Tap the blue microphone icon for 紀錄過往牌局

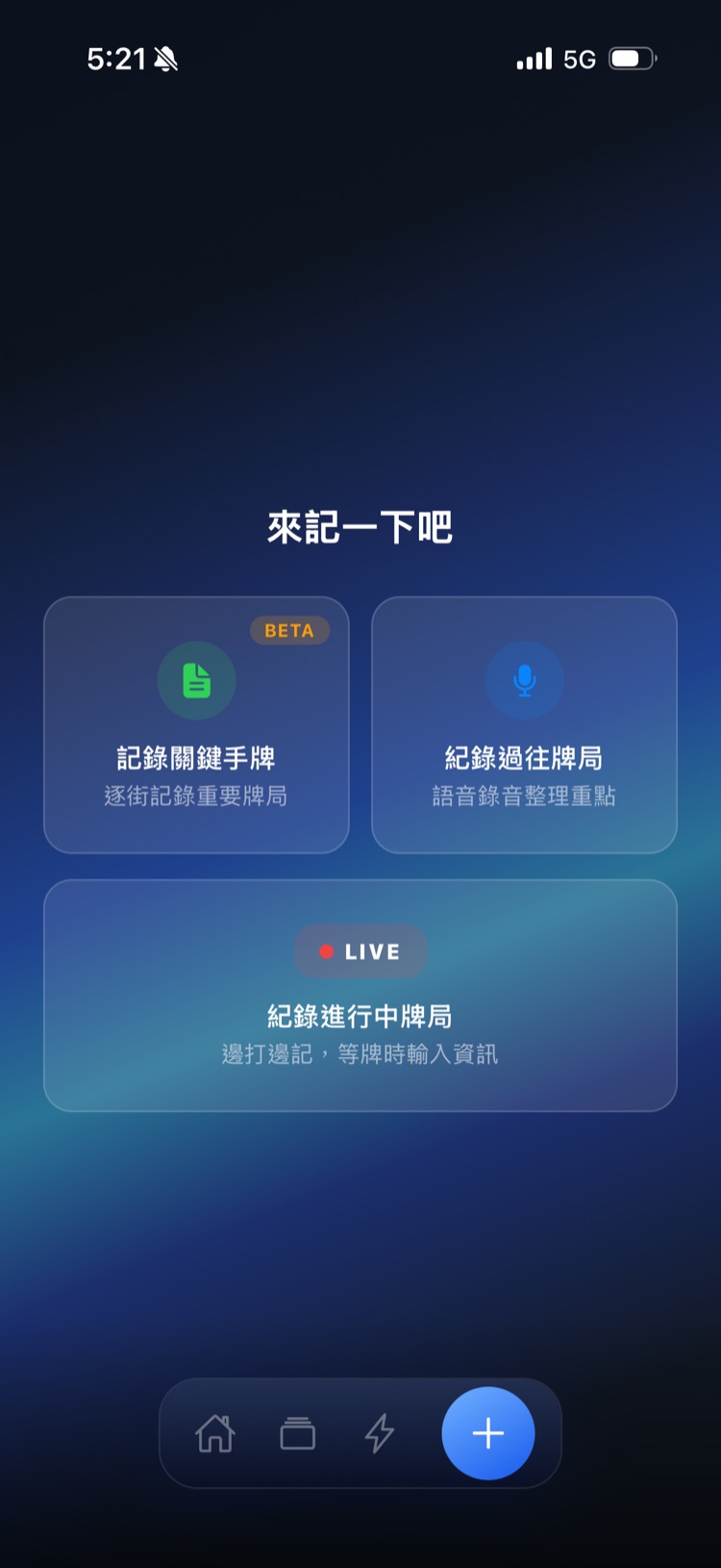click(x=524, y=680)
